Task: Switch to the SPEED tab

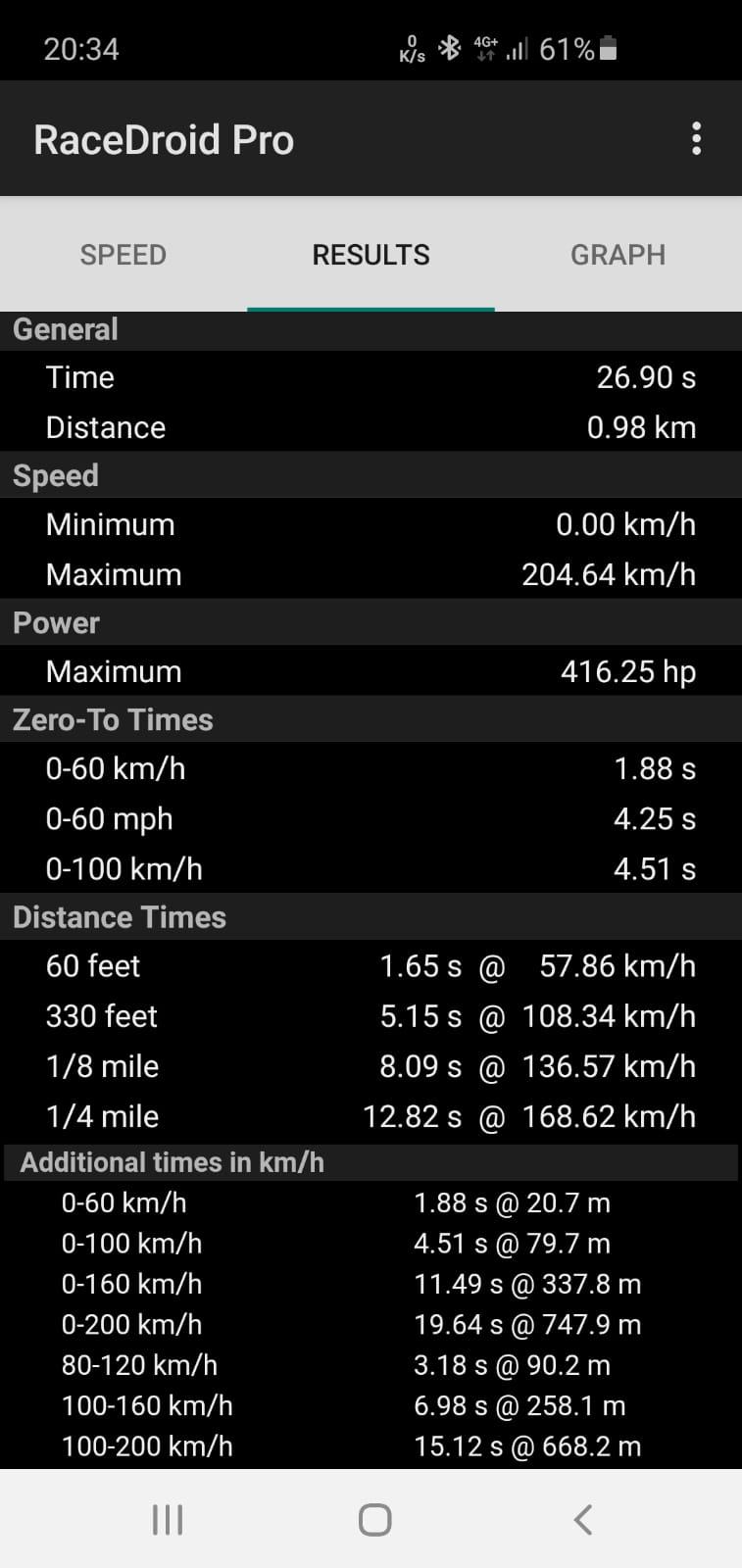Action: [124, 255]
